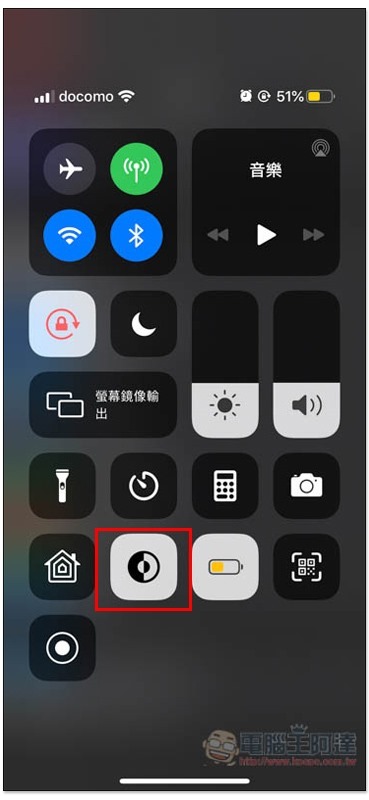
Task: Open 螢幕鏡像輸出 screen mirroring
Action: click(103, 405)
